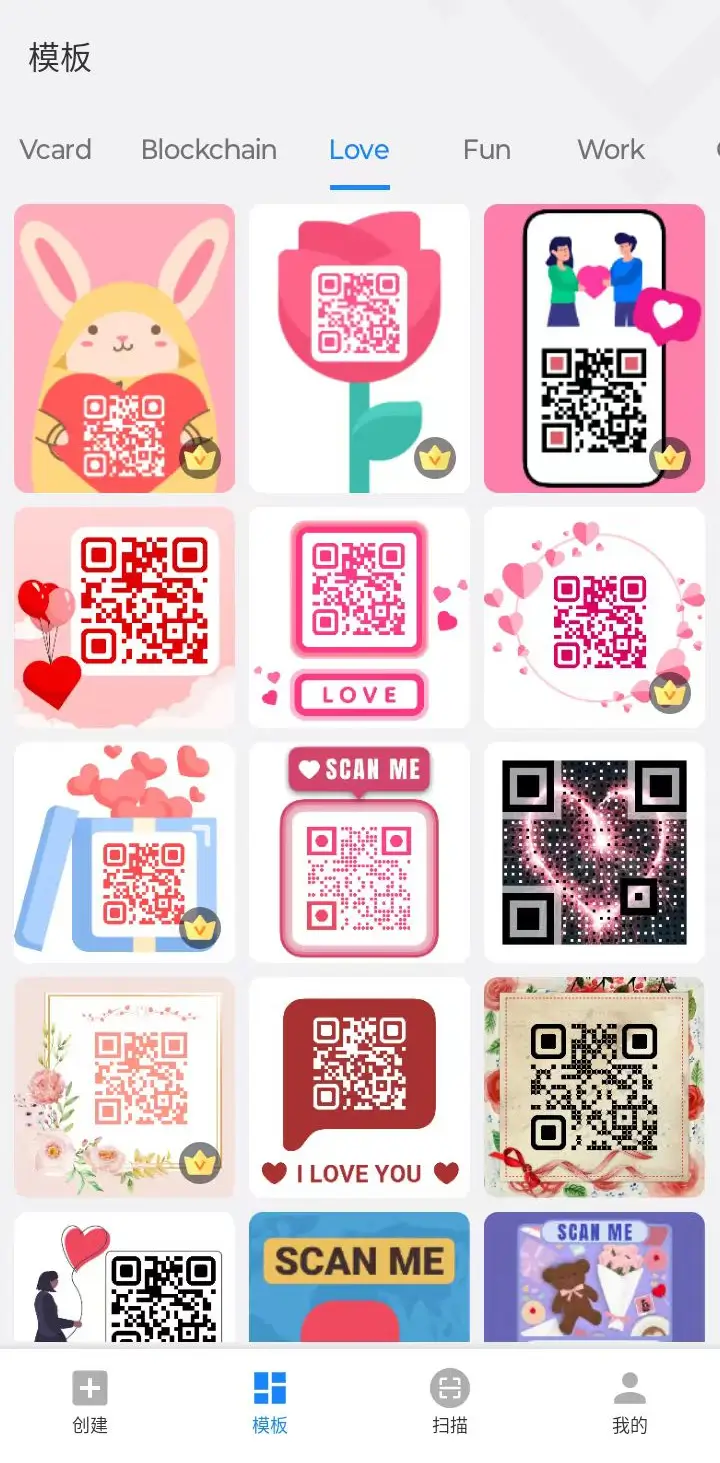Open the teddy bear SCAN ME template
This screenshot has height=1463, width=720.
(594, 1277)
